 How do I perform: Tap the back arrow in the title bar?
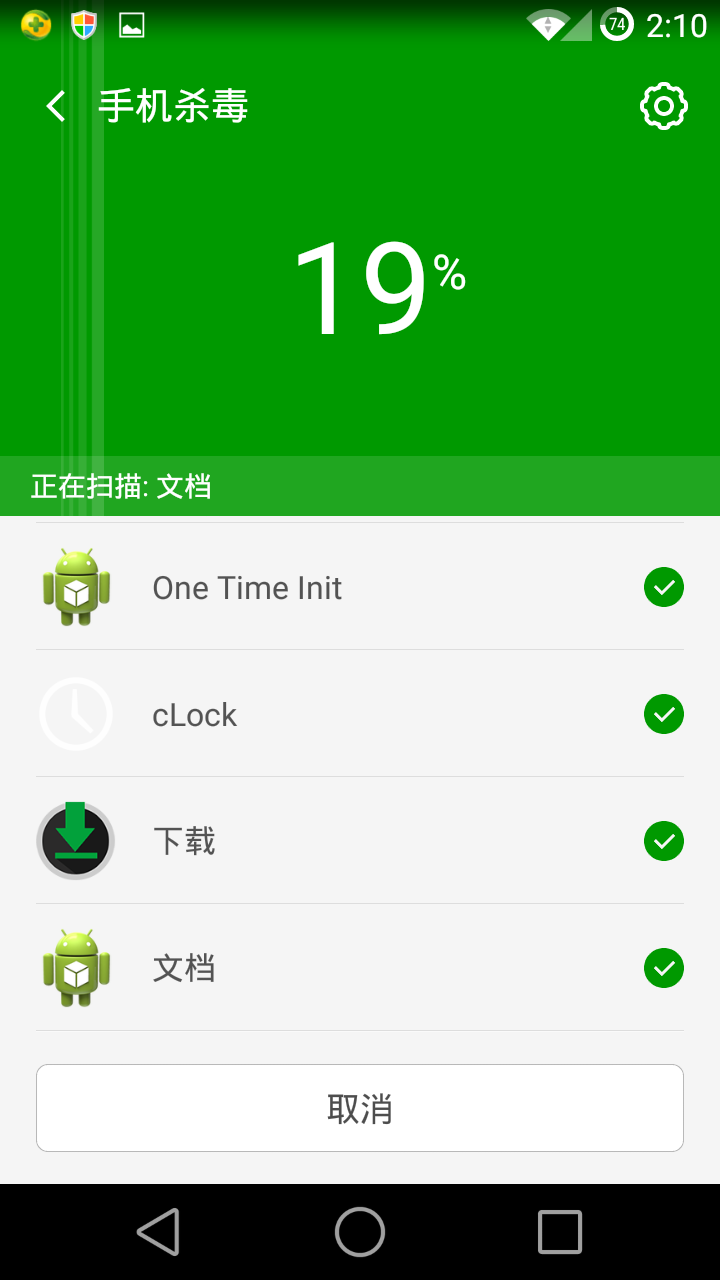click(x=55, y=105)
